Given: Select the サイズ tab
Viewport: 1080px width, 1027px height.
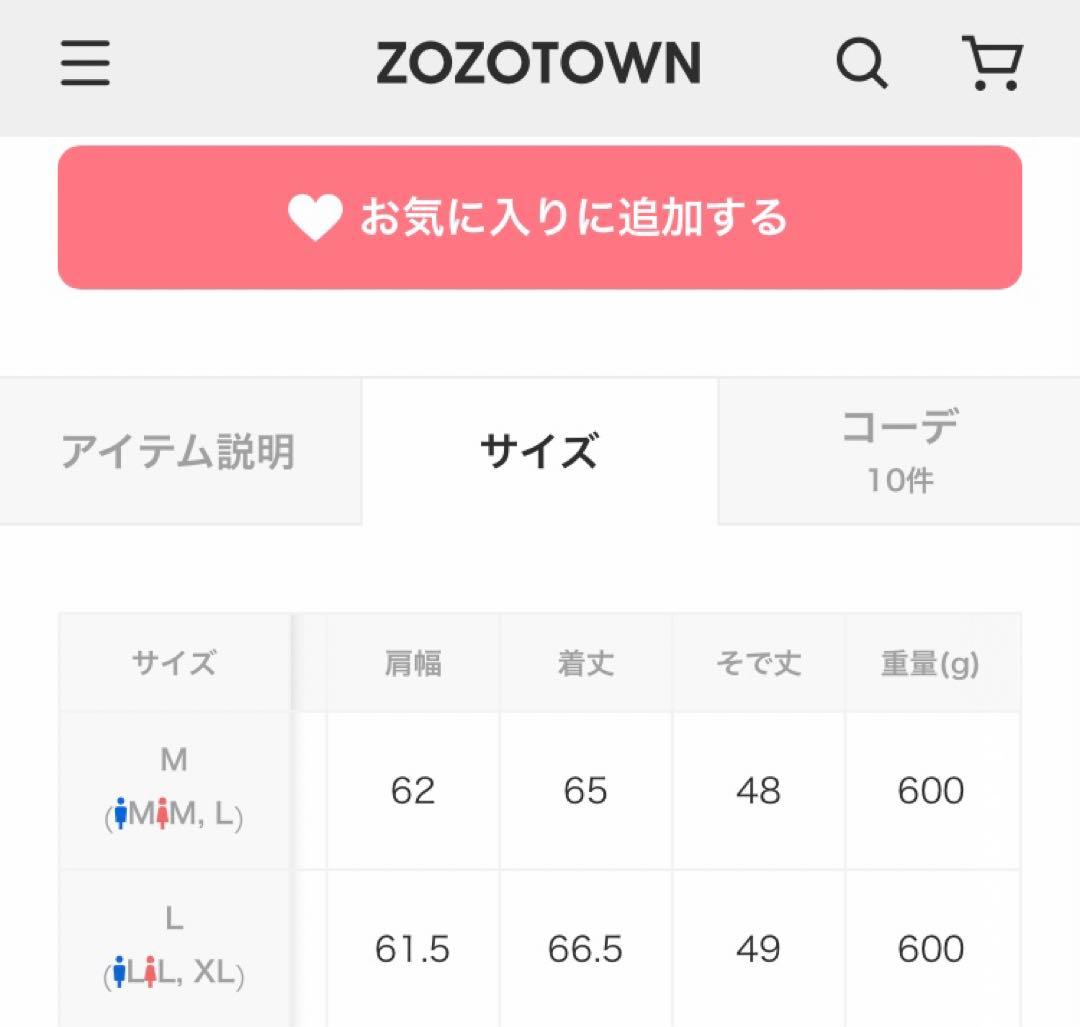Looking at the screenshot, I should (x=539, y=452).
